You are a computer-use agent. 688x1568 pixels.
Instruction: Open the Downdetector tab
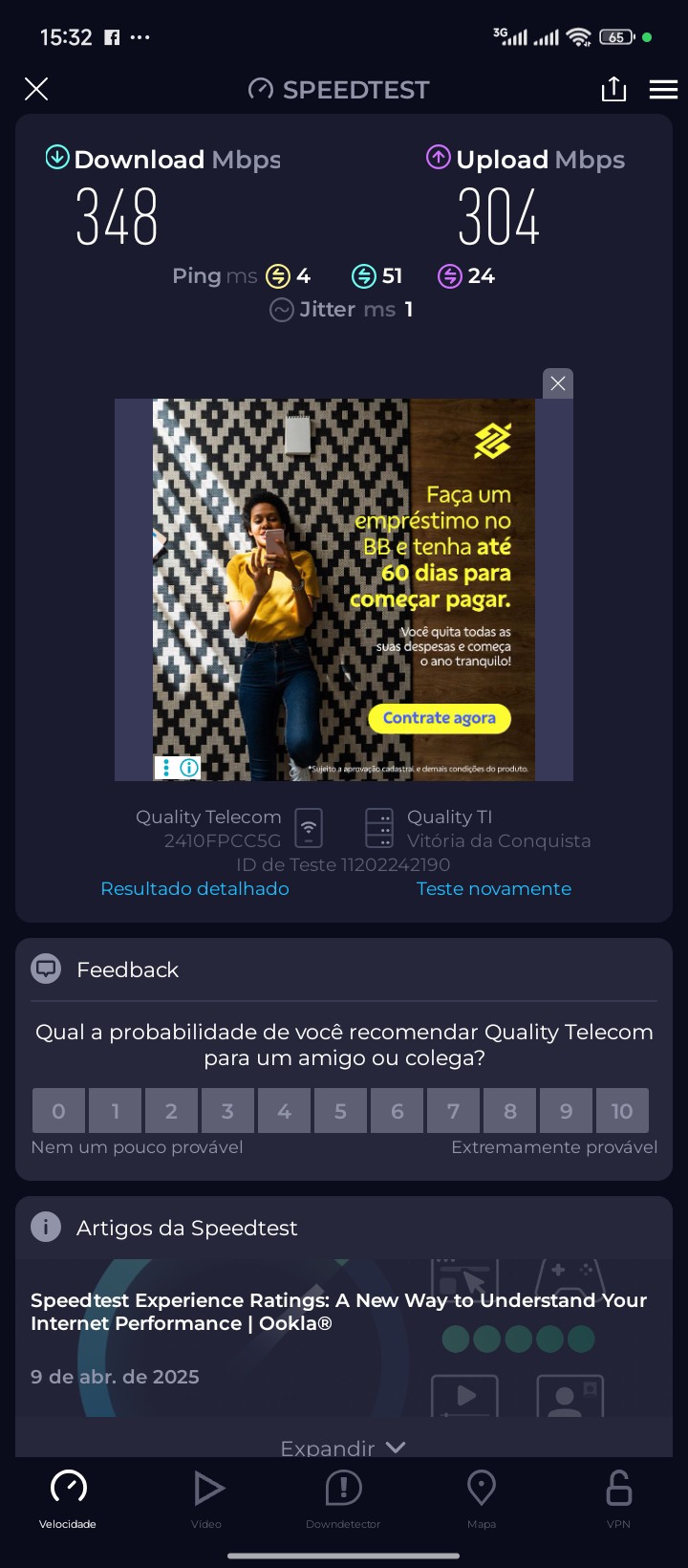click(343, 1497)
